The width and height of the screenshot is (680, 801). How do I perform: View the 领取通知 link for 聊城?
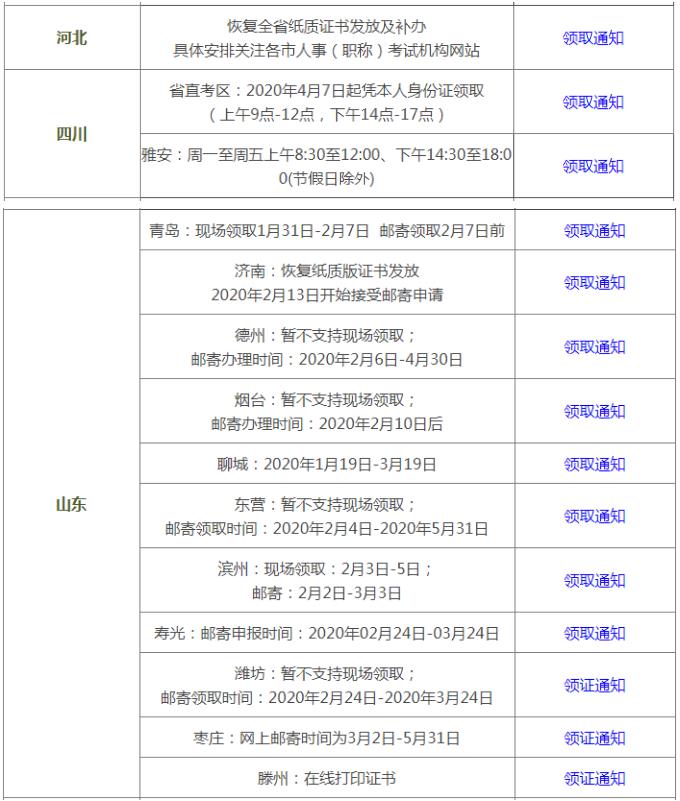coord(594,465)
